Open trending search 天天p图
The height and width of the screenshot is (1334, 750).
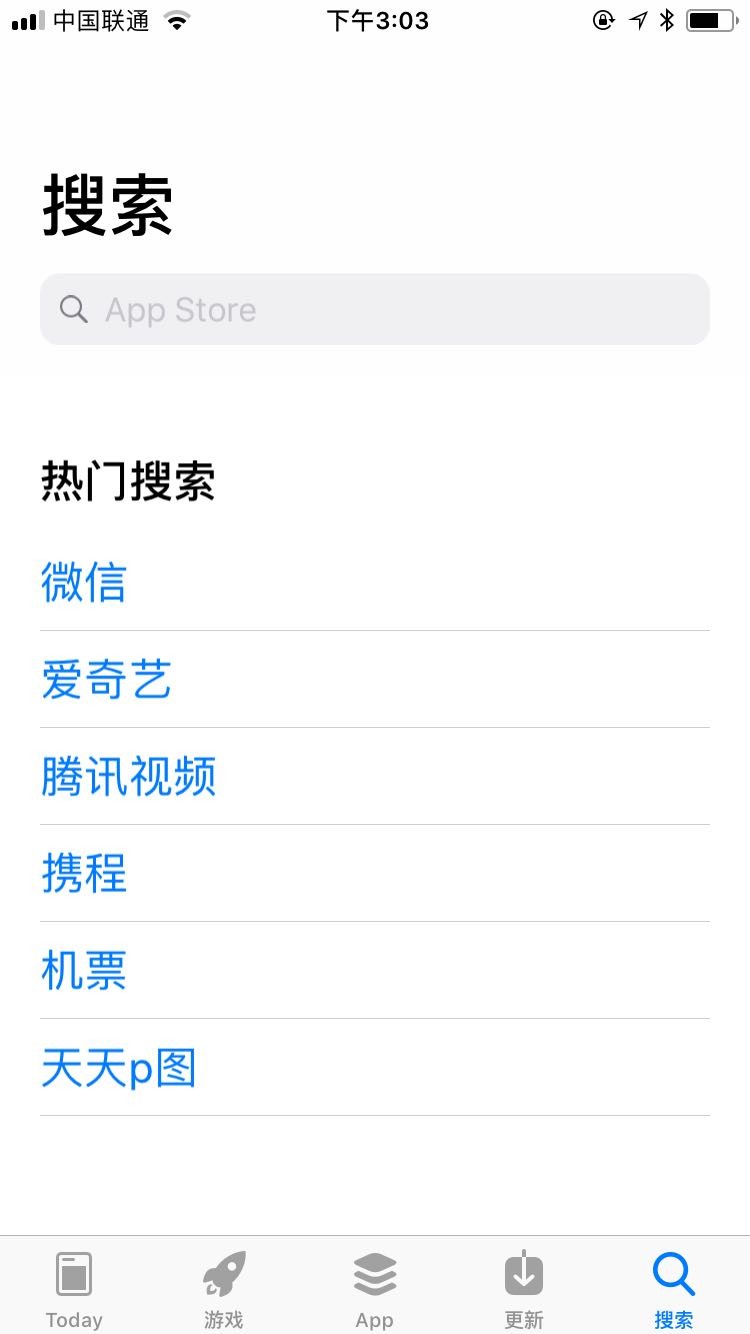(x=375, y=1068)
